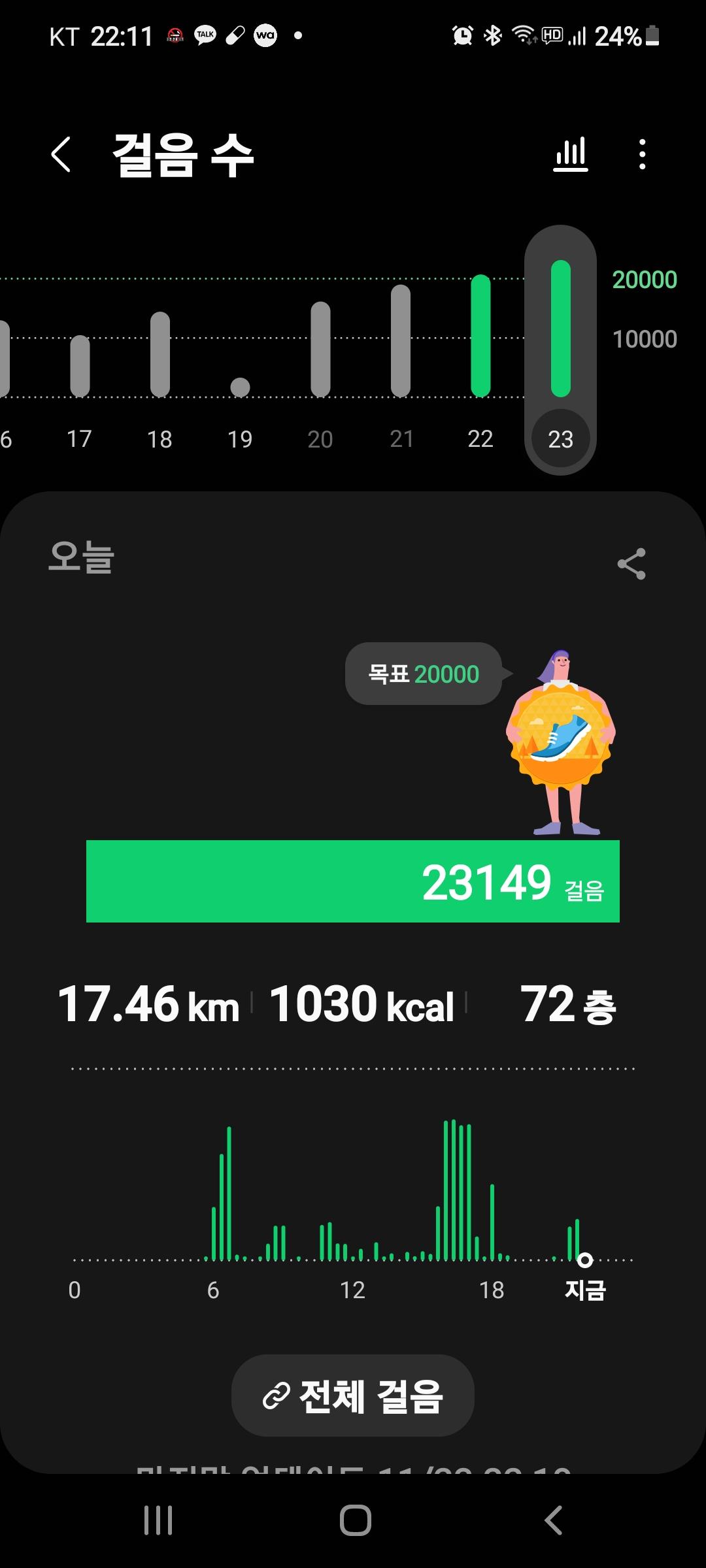The height and width of the screenshot is (1568, 706).
Task: Share today's step record
Action: pos(631,564)
